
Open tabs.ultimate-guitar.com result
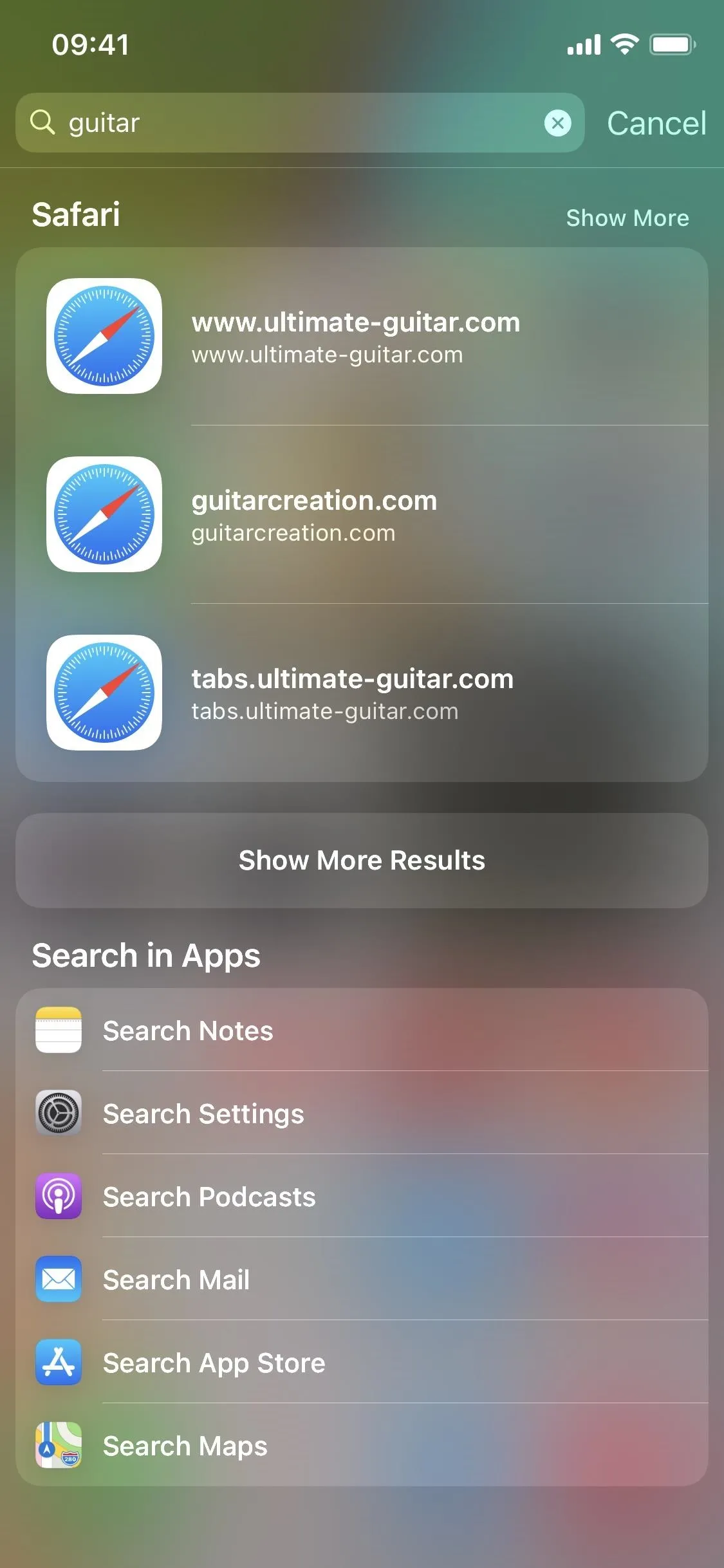click(362, 693)
